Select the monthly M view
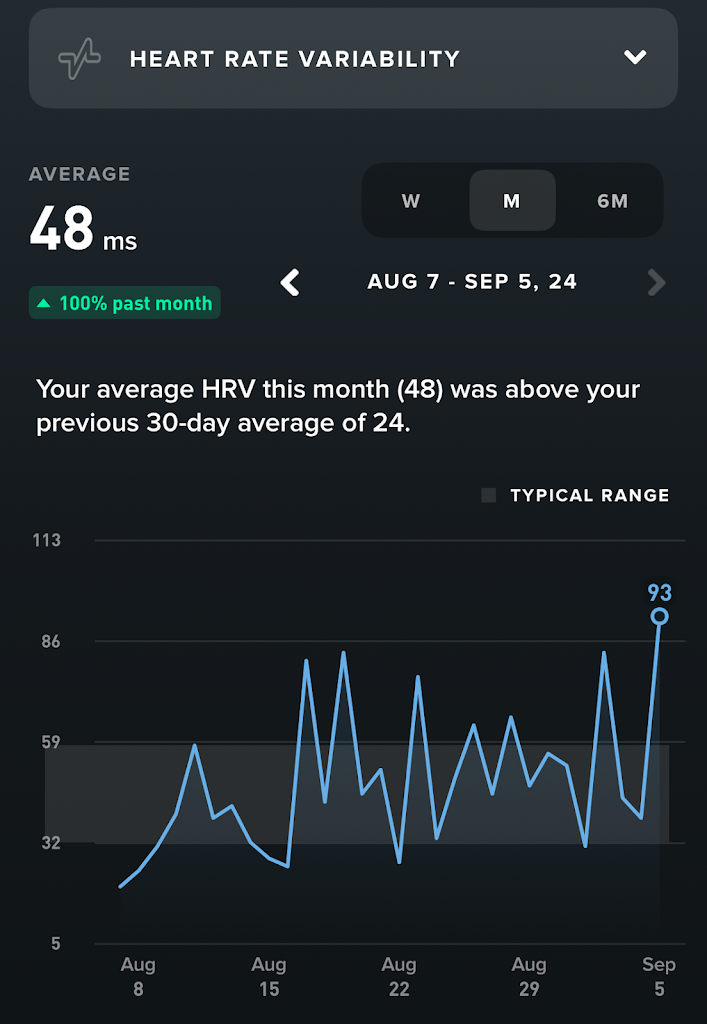 pos(512,201)
